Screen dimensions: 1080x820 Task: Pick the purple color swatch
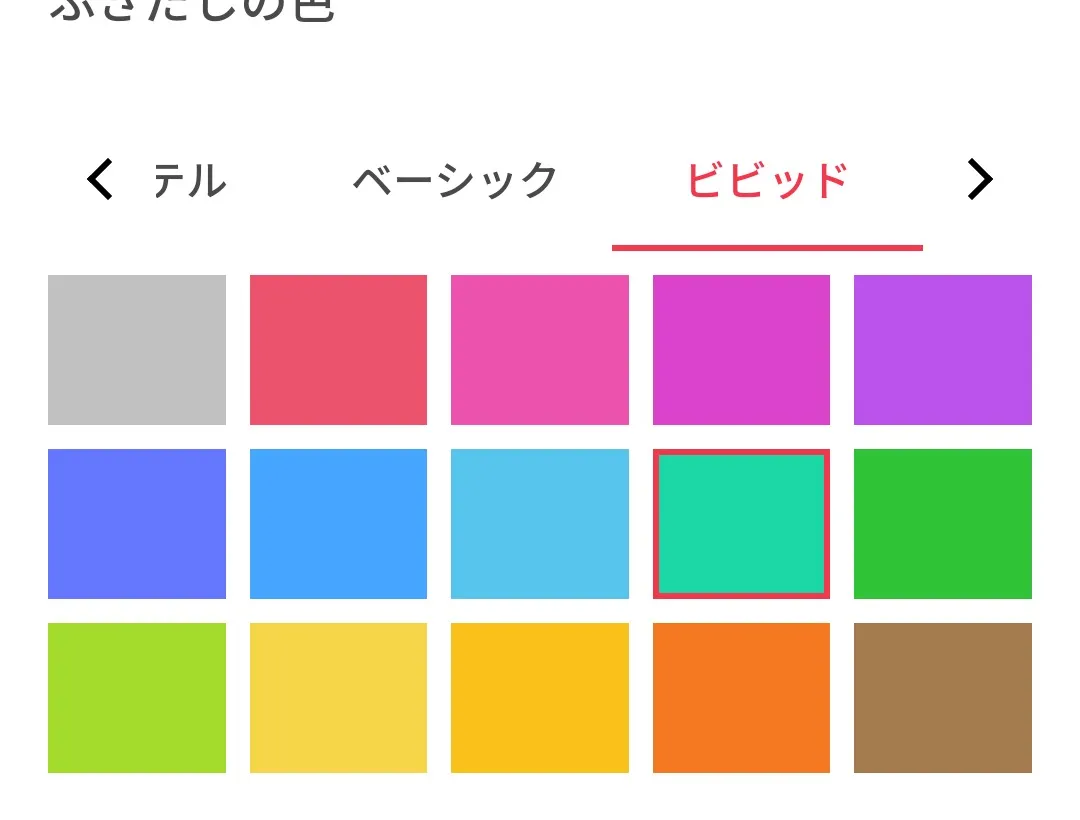[943, 350]
